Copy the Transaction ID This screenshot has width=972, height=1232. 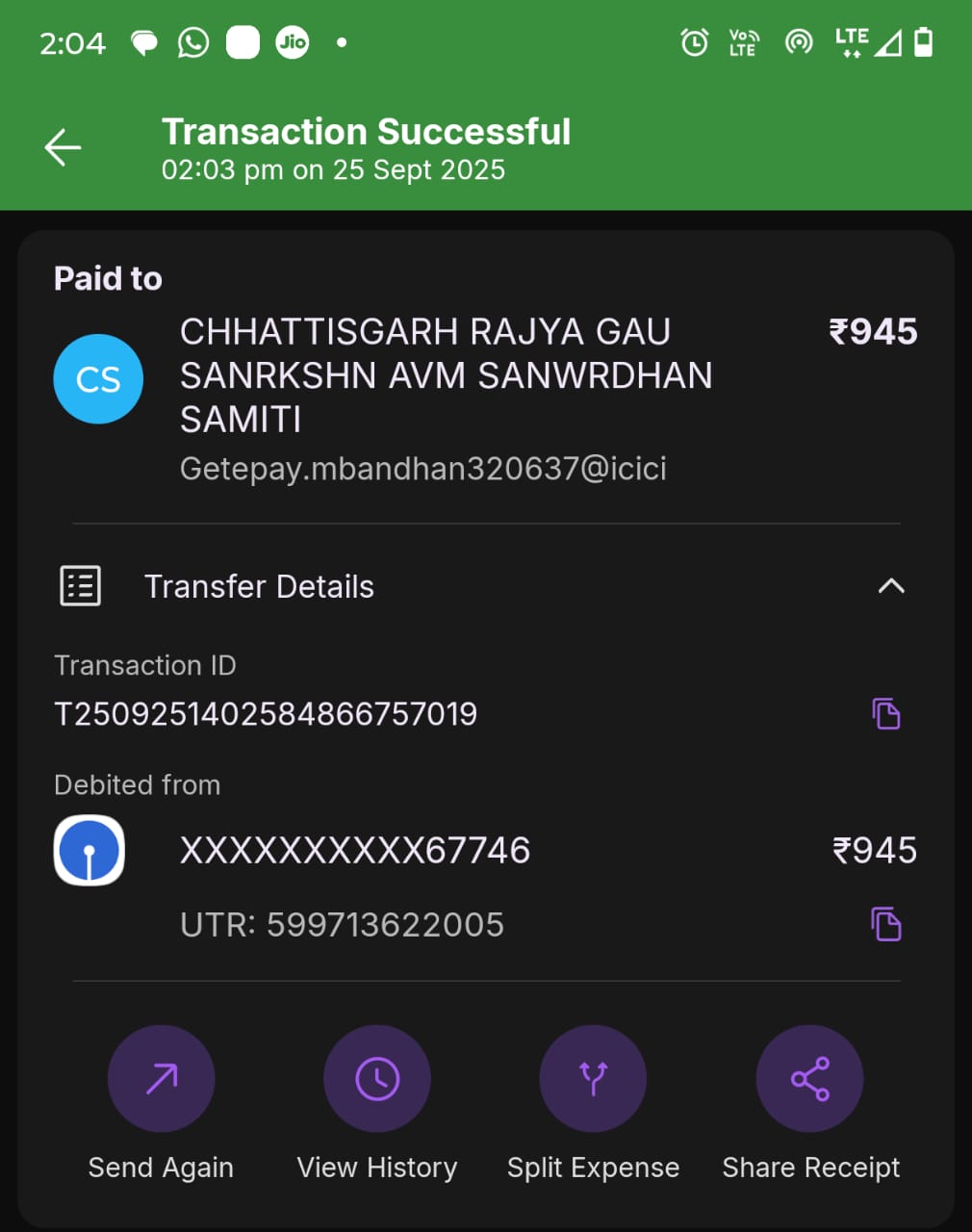point(885,714)
